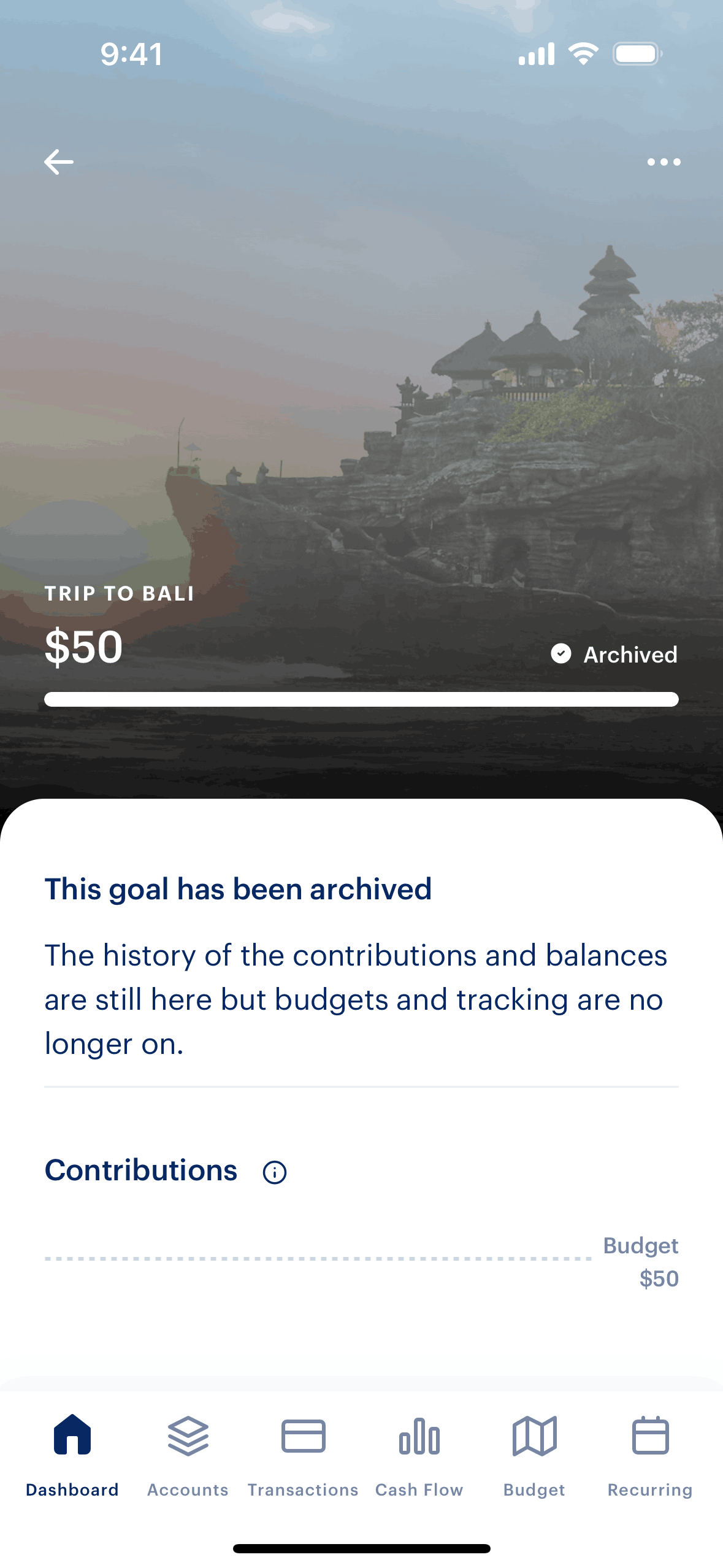Open the Accounts tab
The width and height of the screenshot is (723, 1568).
(x=188, y=1454)
